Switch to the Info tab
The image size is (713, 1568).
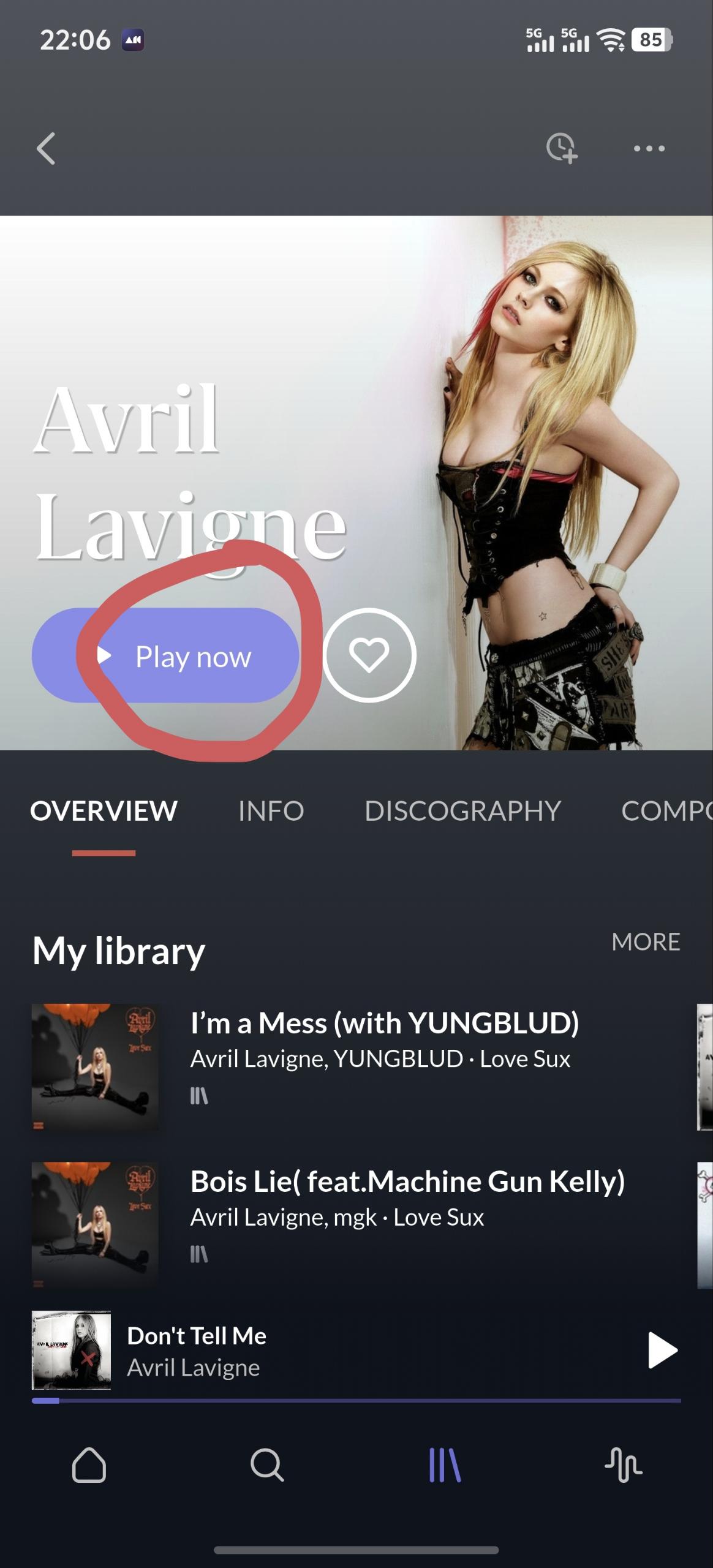pyautogui.click(x=271, y=811)
